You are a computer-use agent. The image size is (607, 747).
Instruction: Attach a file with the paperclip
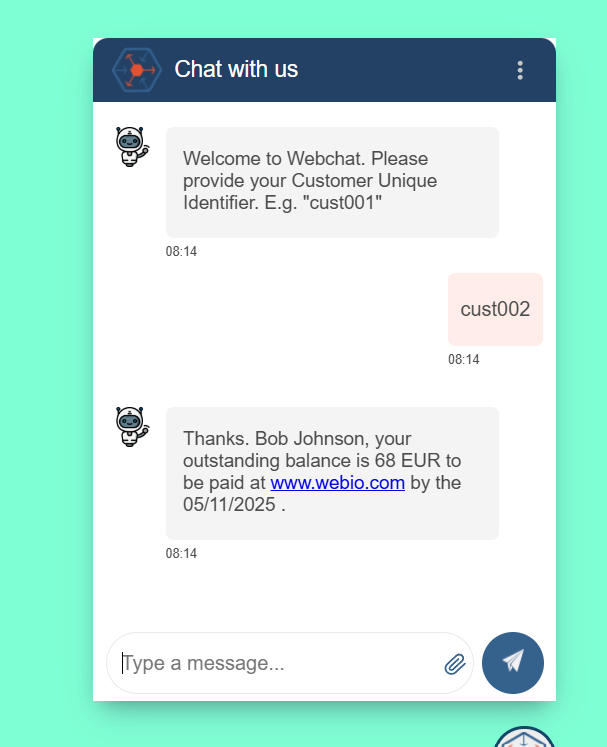(455, 663)
